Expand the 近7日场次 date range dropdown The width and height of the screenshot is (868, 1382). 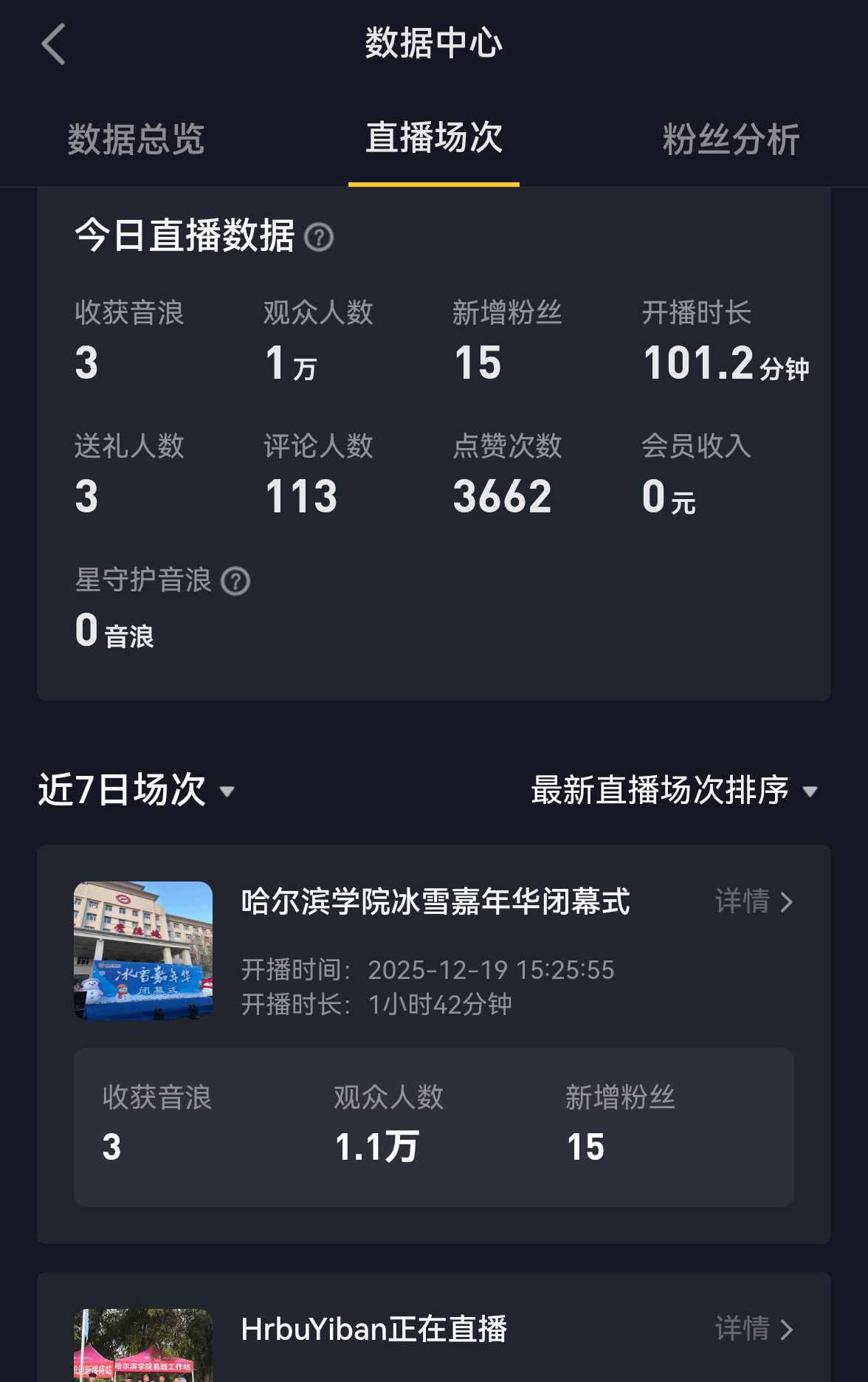tap(137, 791)
